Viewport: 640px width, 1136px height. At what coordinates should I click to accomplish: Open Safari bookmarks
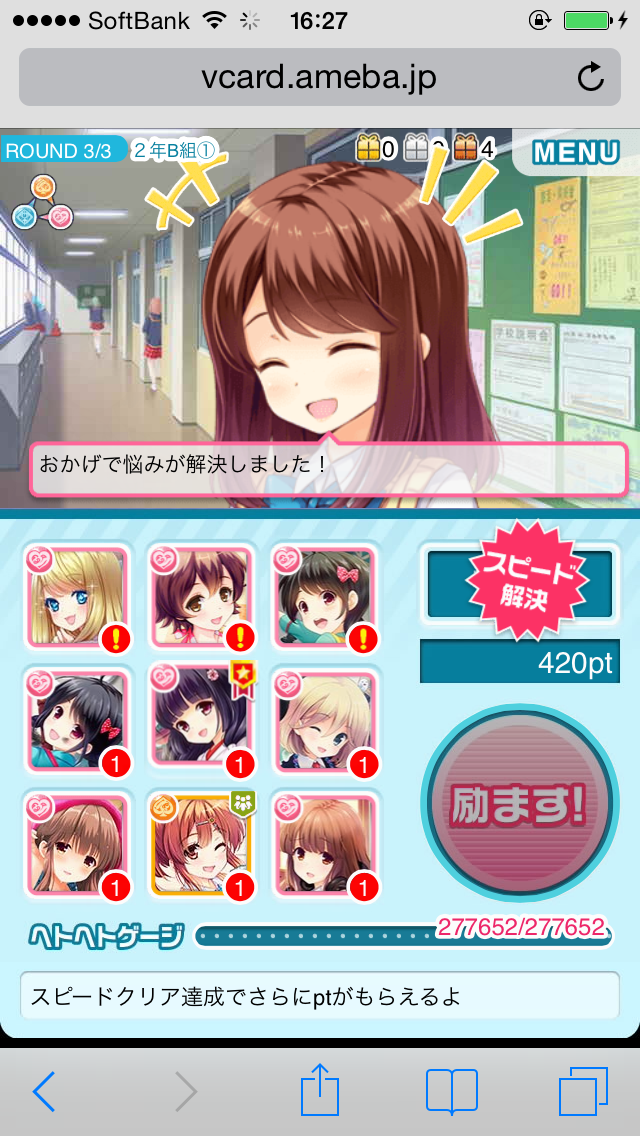[451, 1092]
